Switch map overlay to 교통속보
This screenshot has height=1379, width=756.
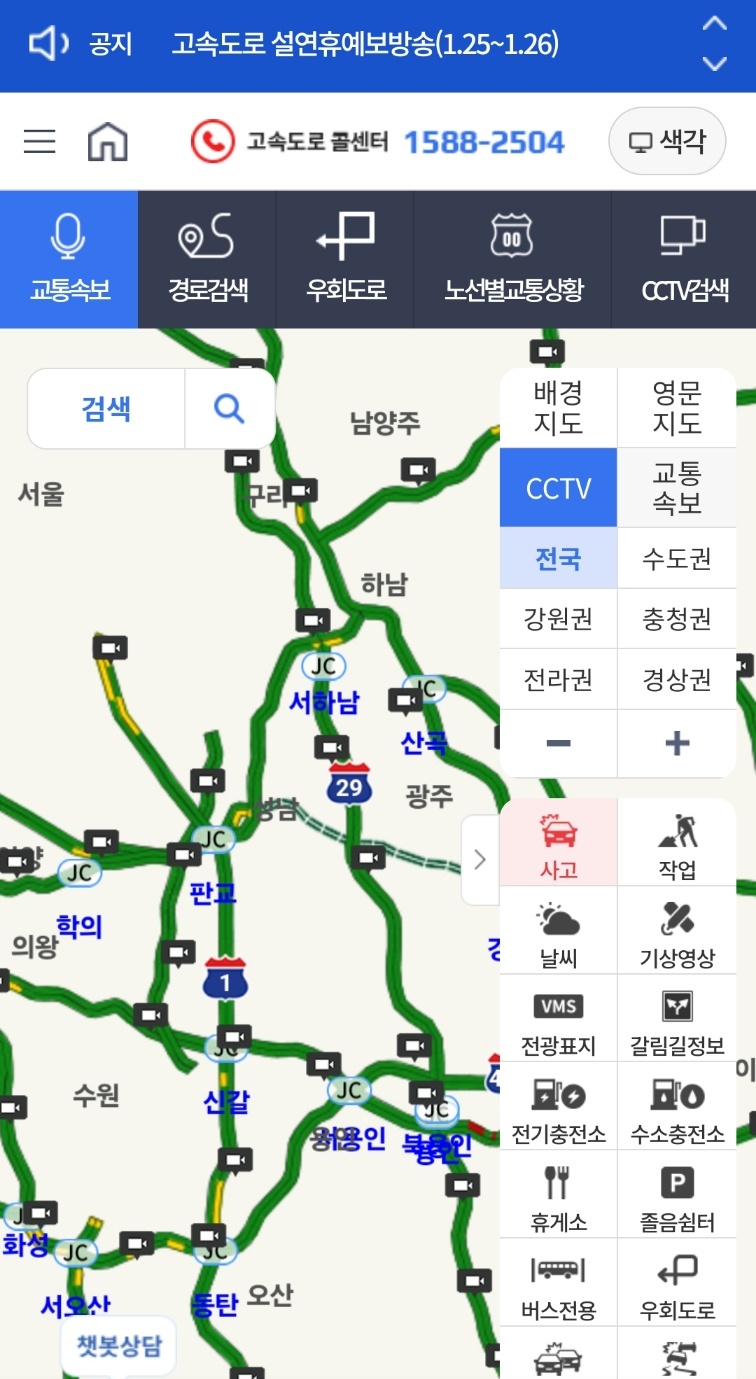[x=675, y=487]
